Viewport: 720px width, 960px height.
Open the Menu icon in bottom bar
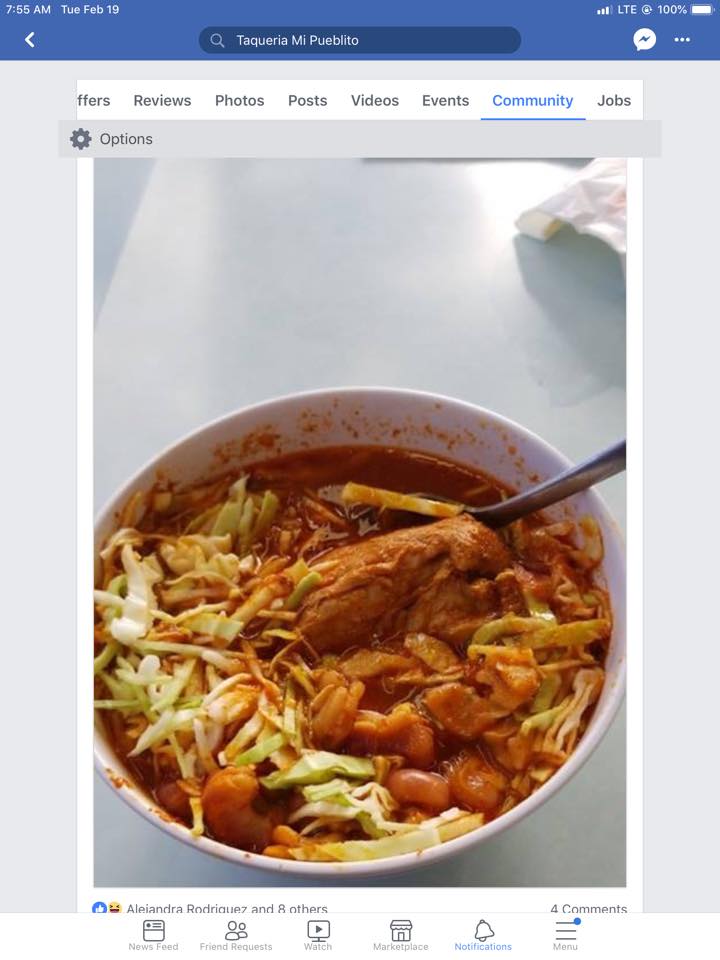click(565, 932)
